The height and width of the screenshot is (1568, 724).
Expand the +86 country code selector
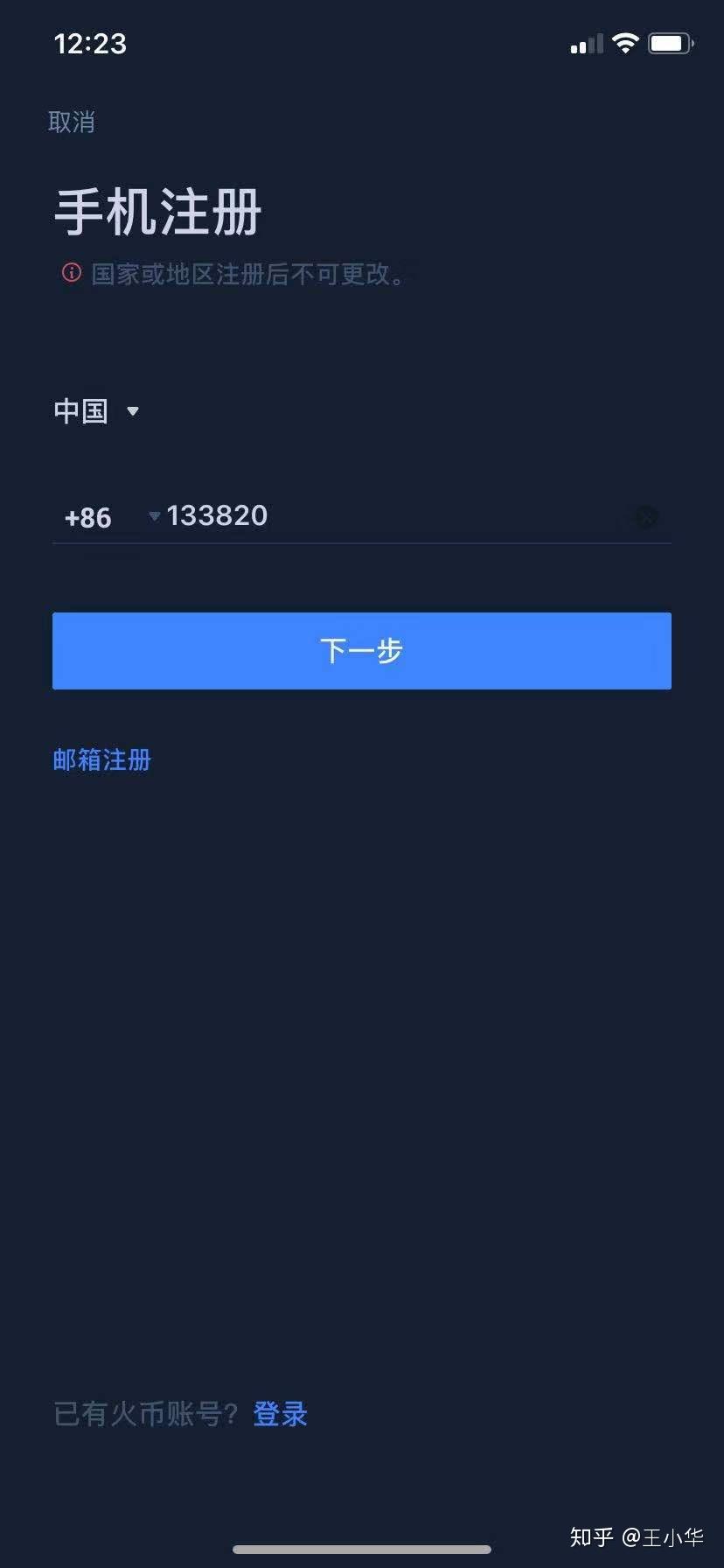(x=87, y=517)
